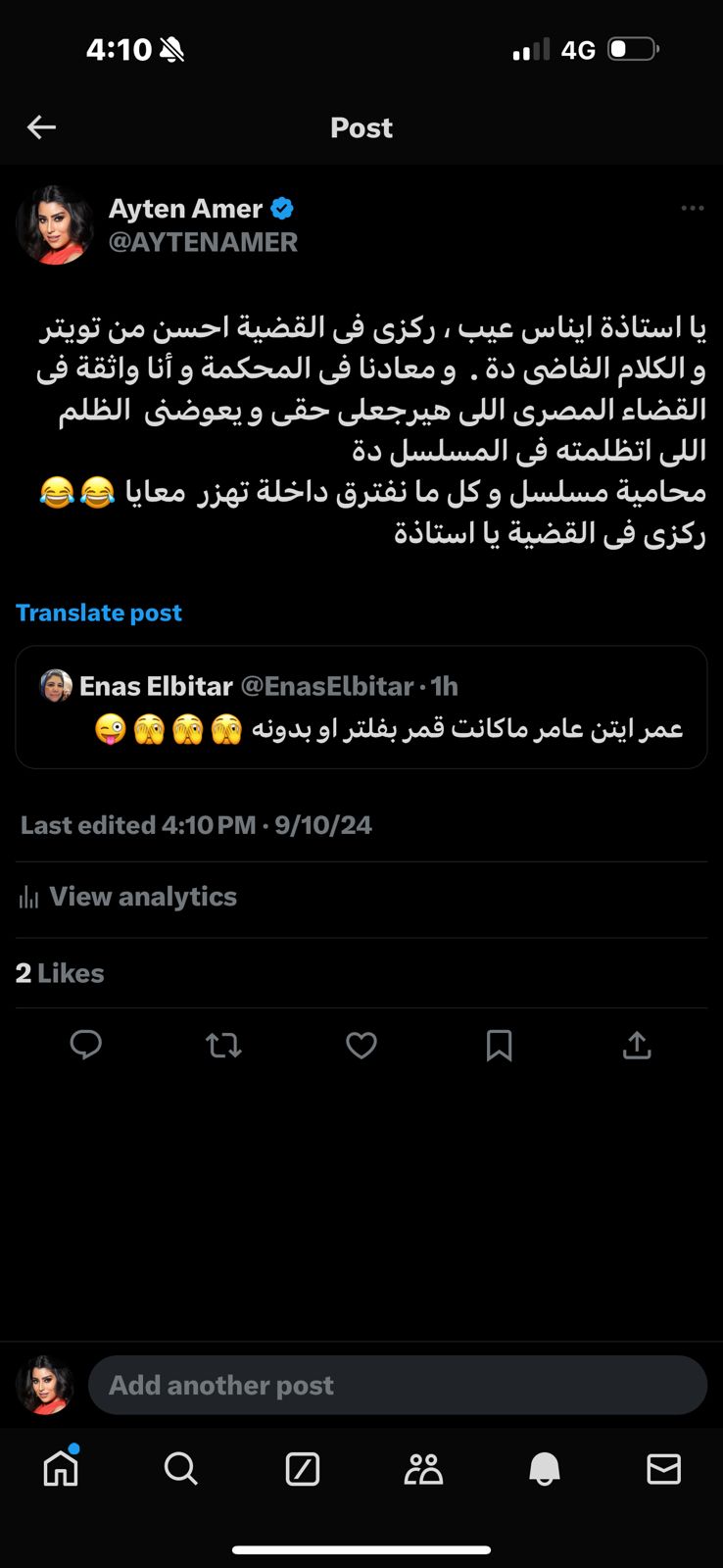Image resolution: width=723 pixels, height=1568 pixels.
Task: Reply to this post
Action: point(86,1045)
